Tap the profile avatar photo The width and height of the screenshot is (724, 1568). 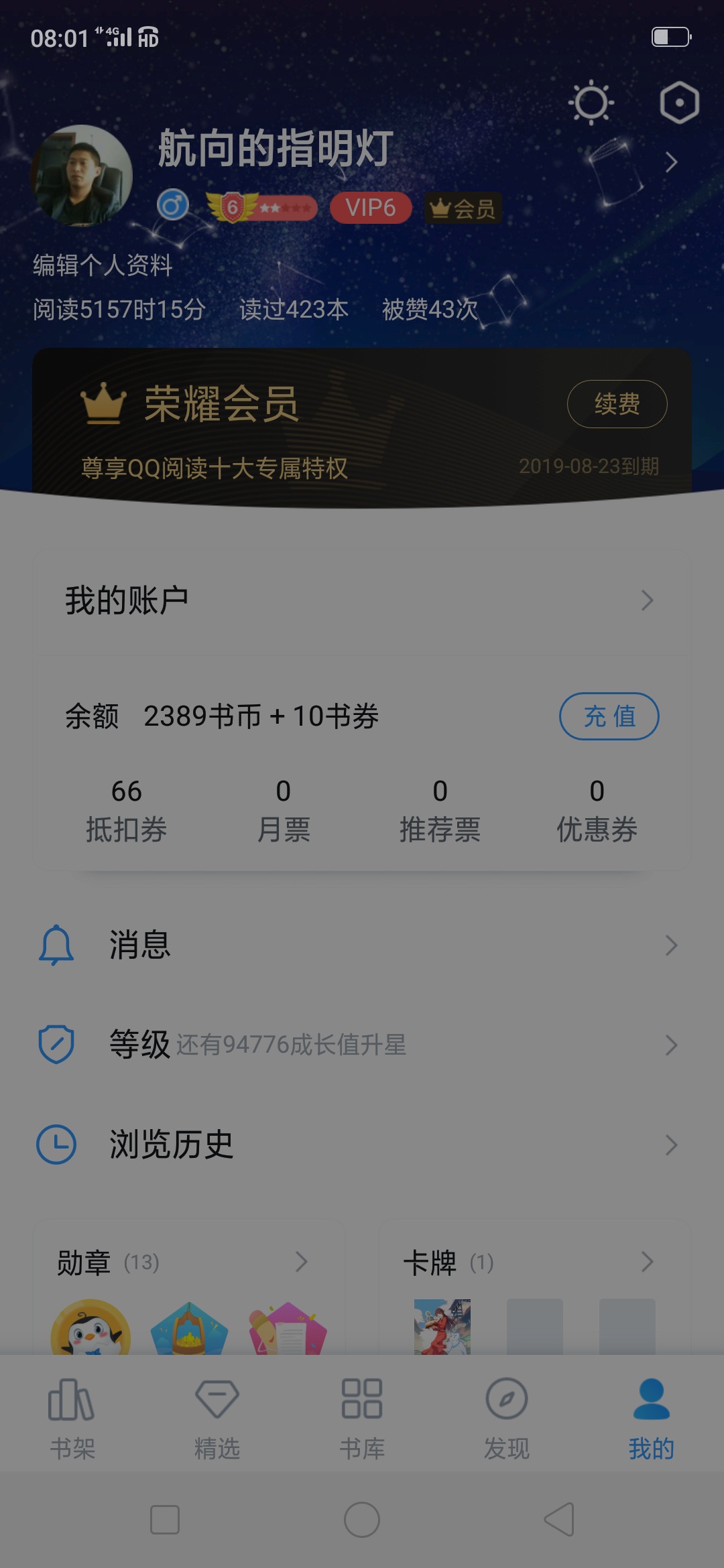tap(82, 176)
